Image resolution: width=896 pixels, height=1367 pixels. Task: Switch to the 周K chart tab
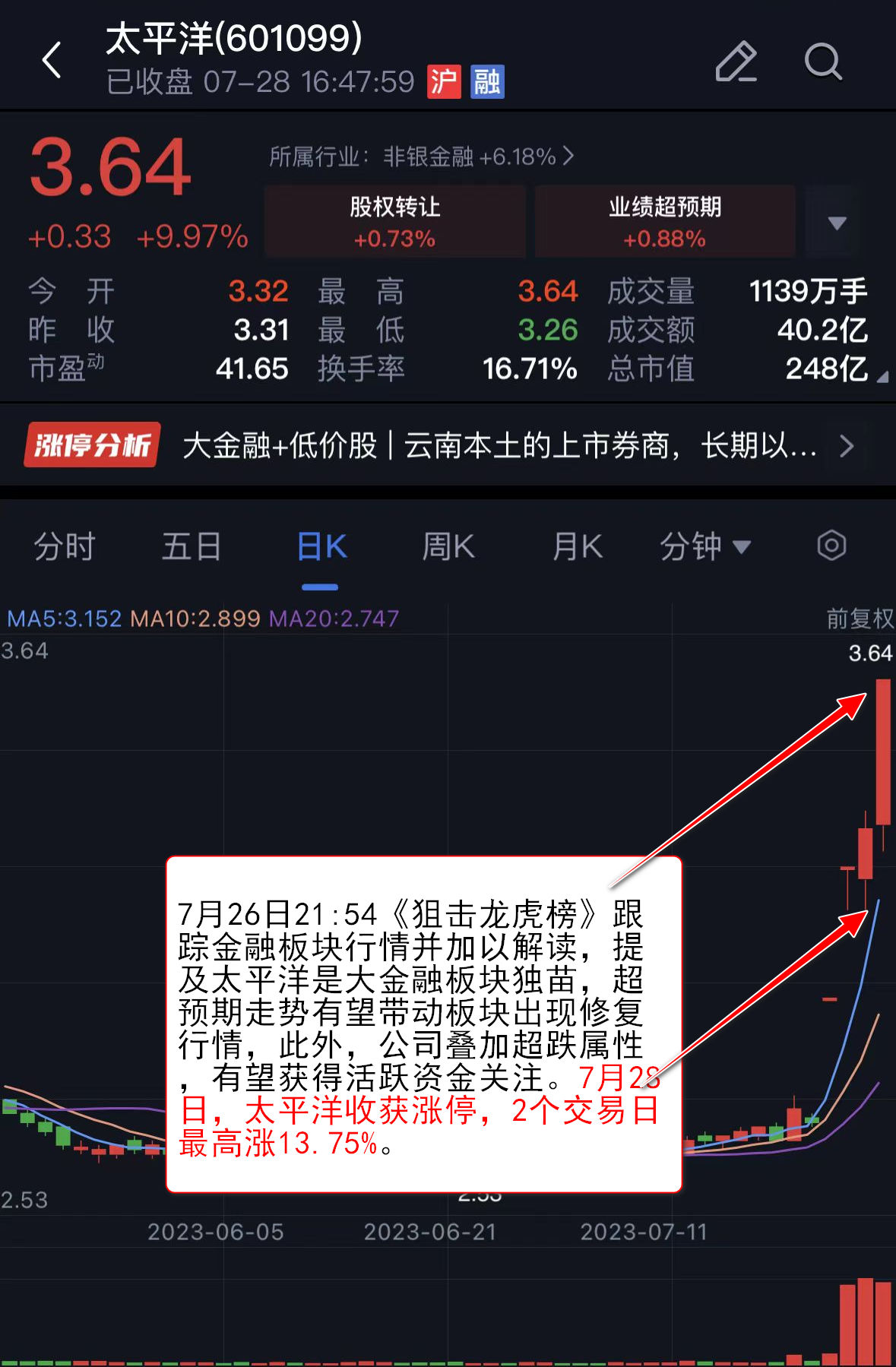(x=448, y=546)
